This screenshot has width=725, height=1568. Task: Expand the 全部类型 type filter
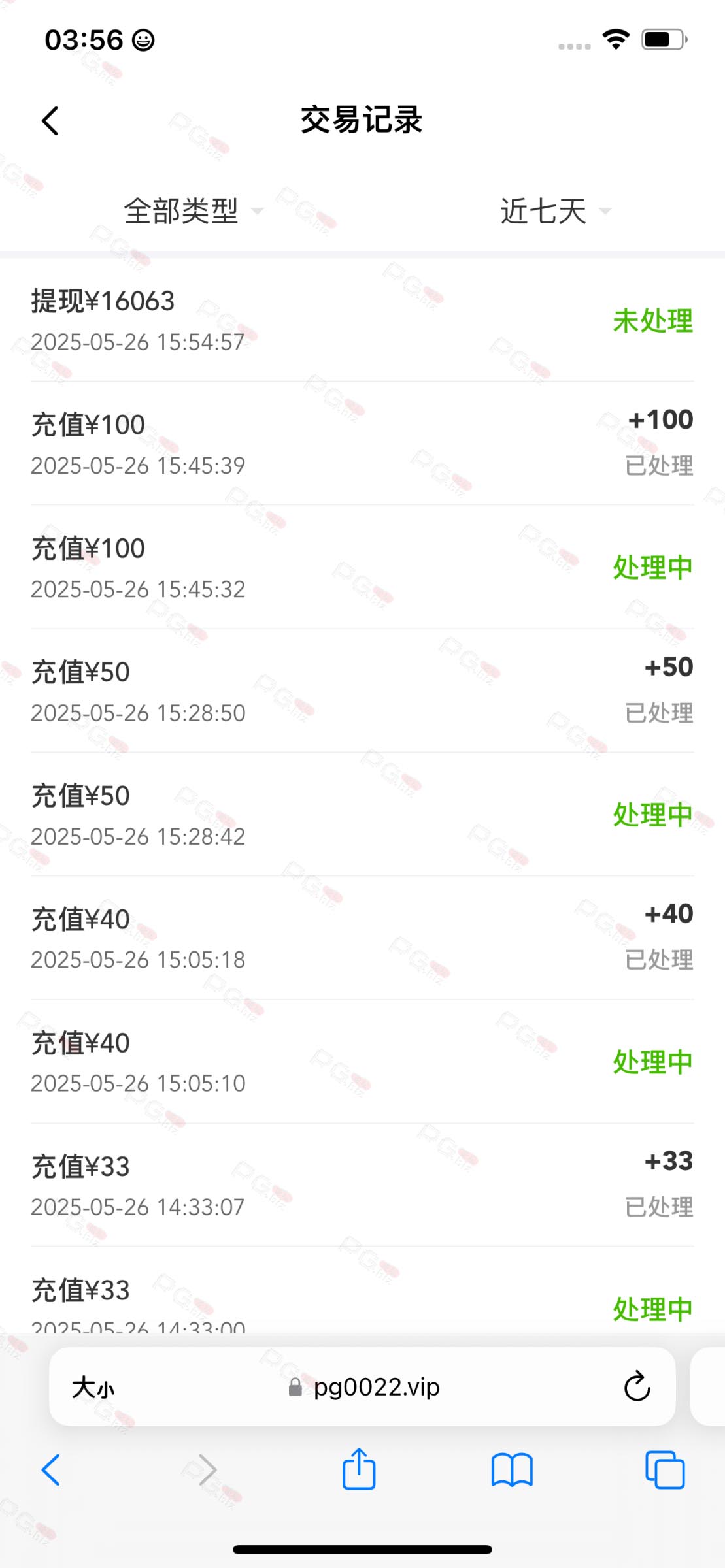[x=194, y=211]
